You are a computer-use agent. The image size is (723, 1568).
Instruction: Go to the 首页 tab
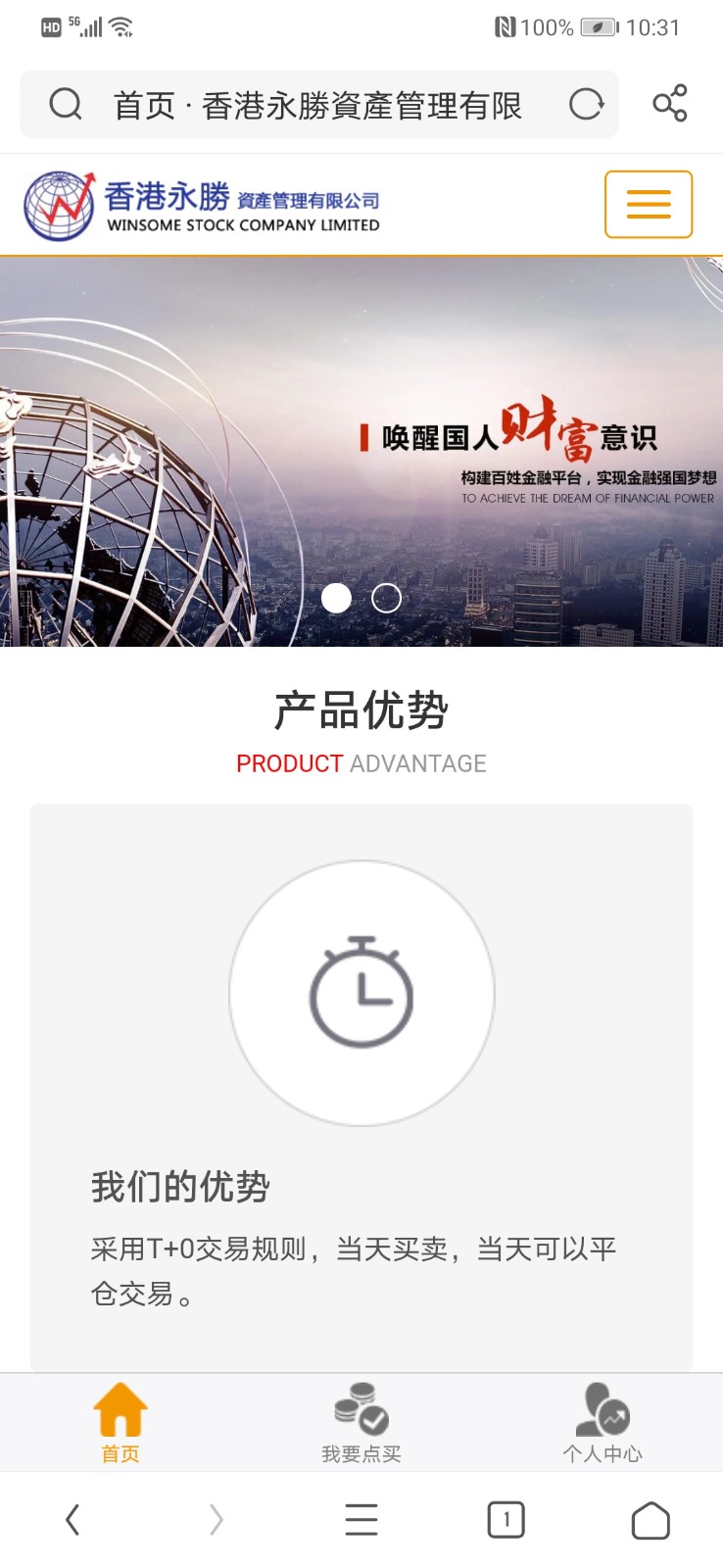pyautogui.click(x=120, y=1422)
